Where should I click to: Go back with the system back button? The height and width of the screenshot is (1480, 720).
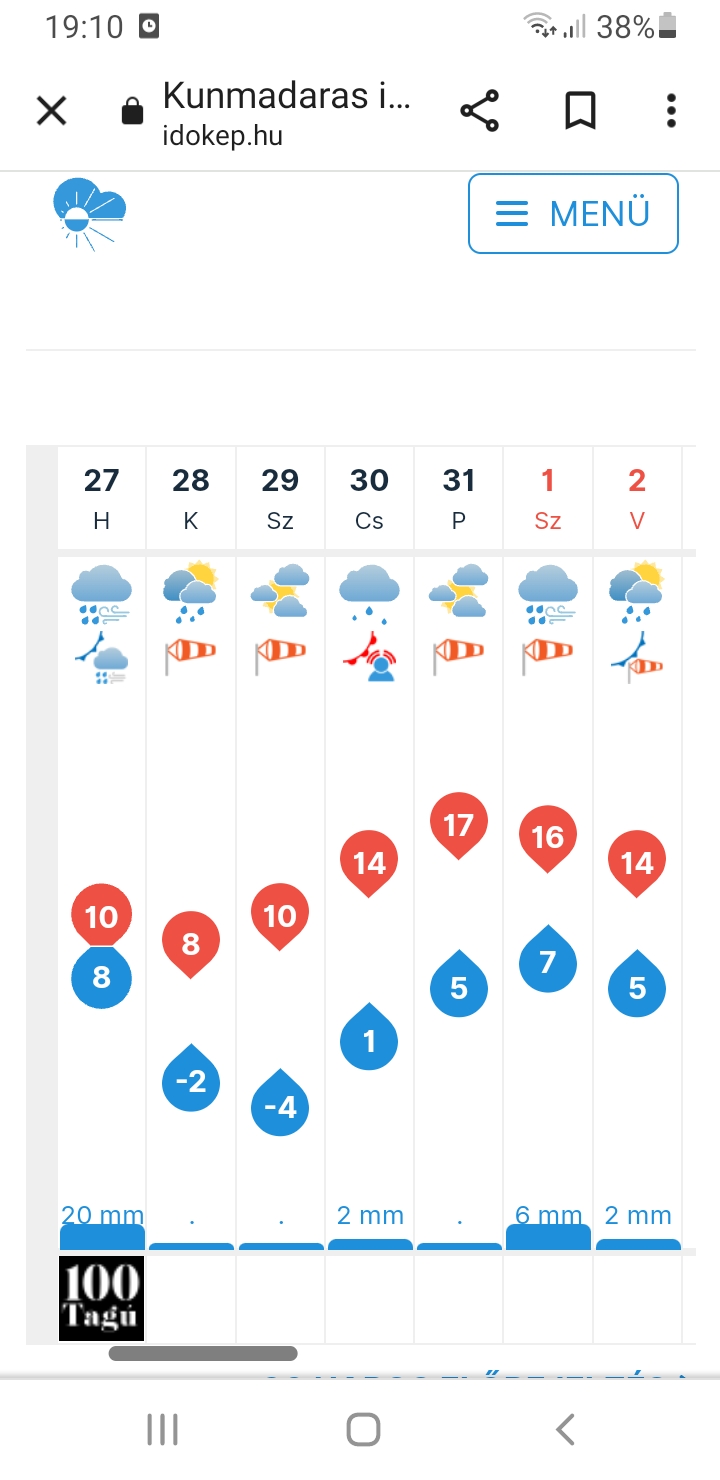click(565, 1429)
